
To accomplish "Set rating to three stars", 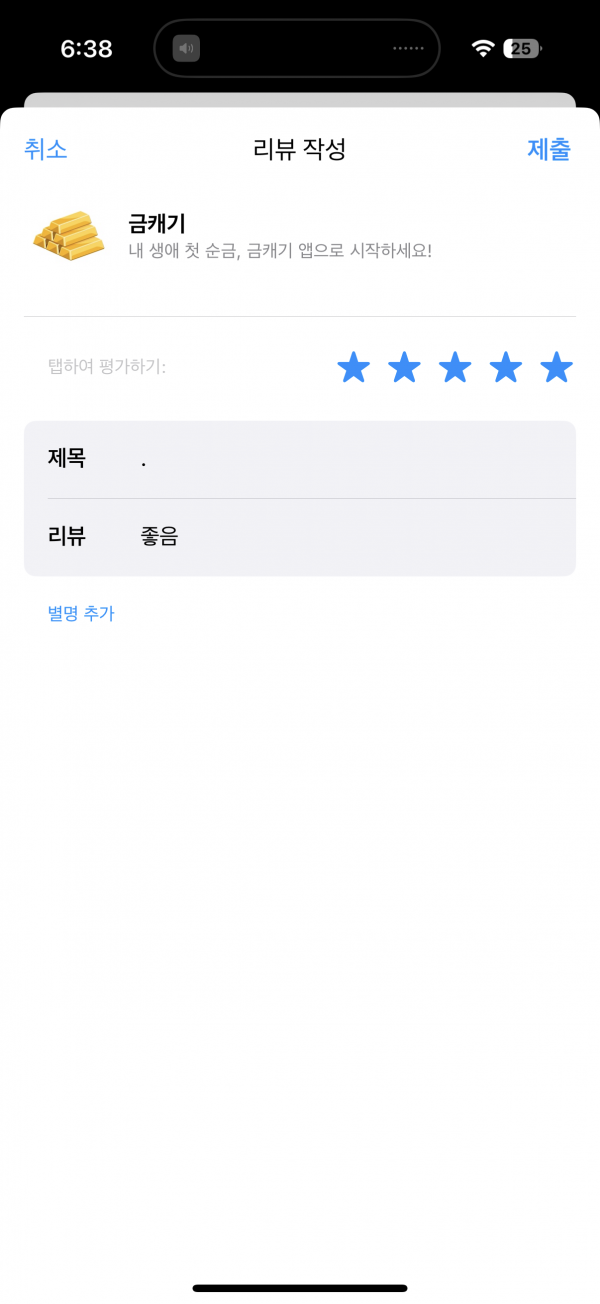I will click(x=455, y=367).
